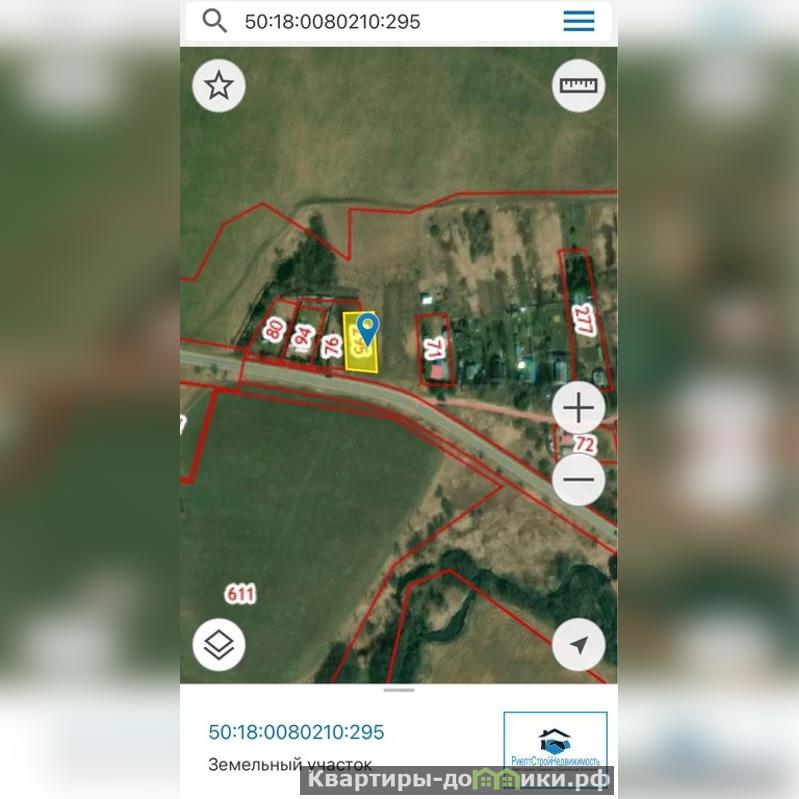Image resolution: width=799 pixels, height=799 pixels.
Task: Open the hamburger menu
Action: pos(578,21)
